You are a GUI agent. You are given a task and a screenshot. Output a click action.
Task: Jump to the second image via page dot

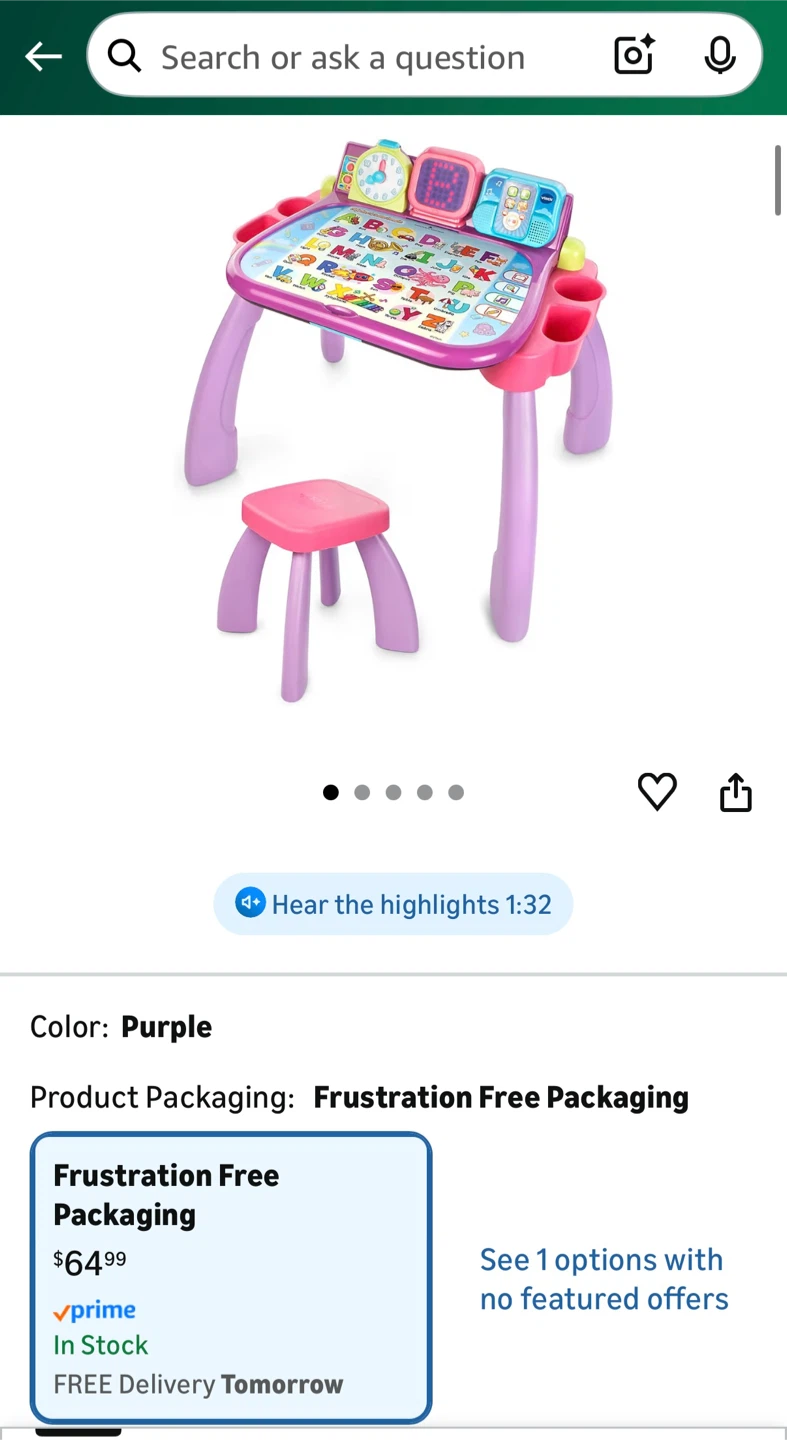point(362,792)
